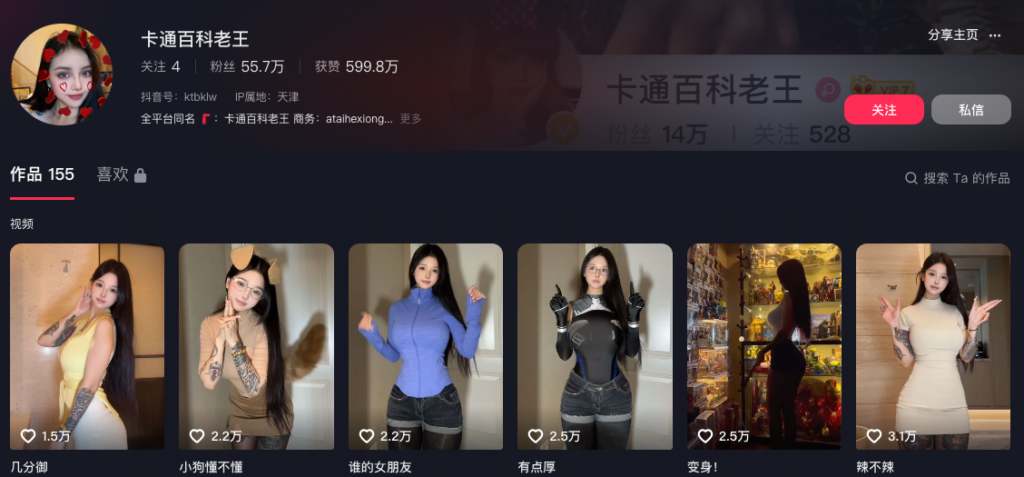The image size is (1024, 477).
Task: View the 关注 4 following list
Action: coord(160,67)
